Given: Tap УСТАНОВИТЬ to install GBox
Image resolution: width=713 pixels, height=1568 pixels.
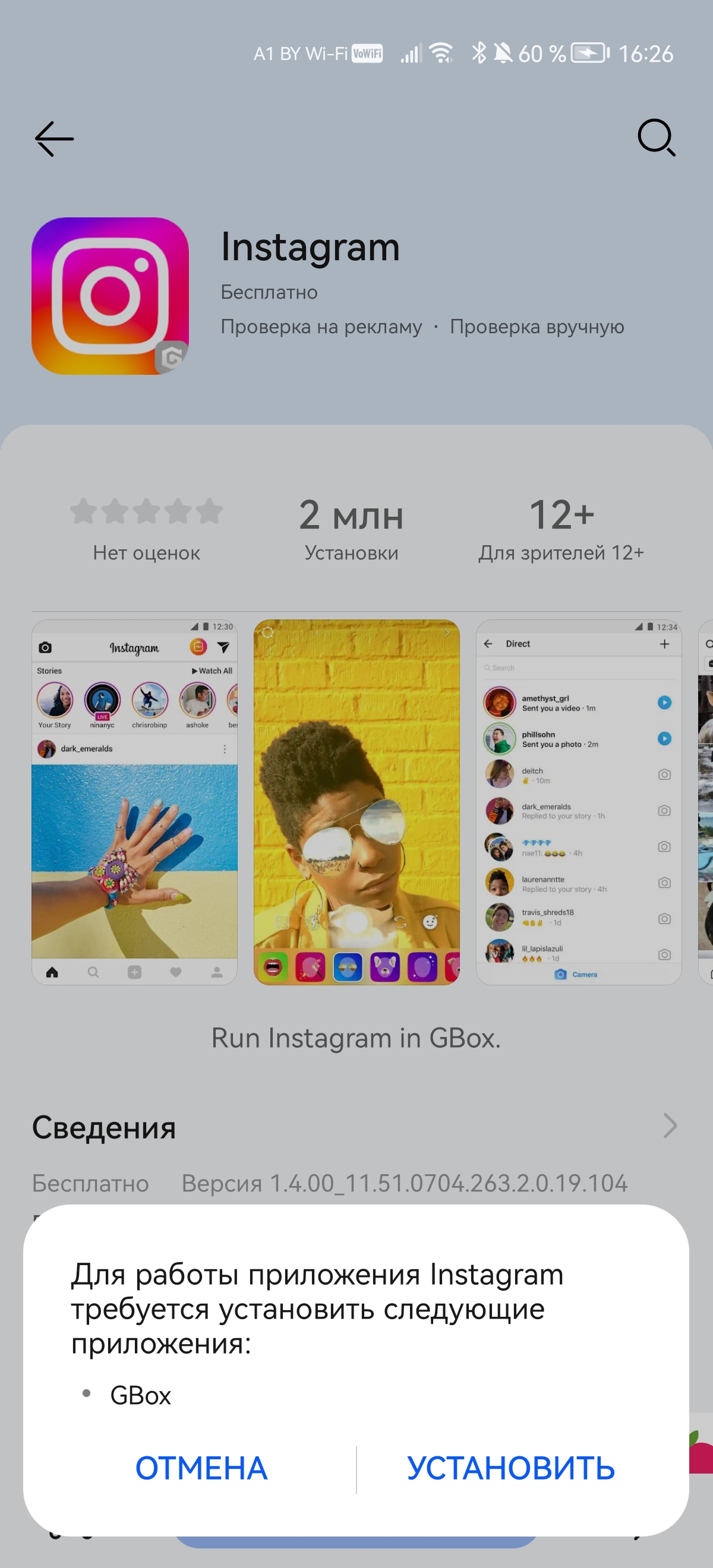Looking at the screenshot, I should click(510, 1468).
